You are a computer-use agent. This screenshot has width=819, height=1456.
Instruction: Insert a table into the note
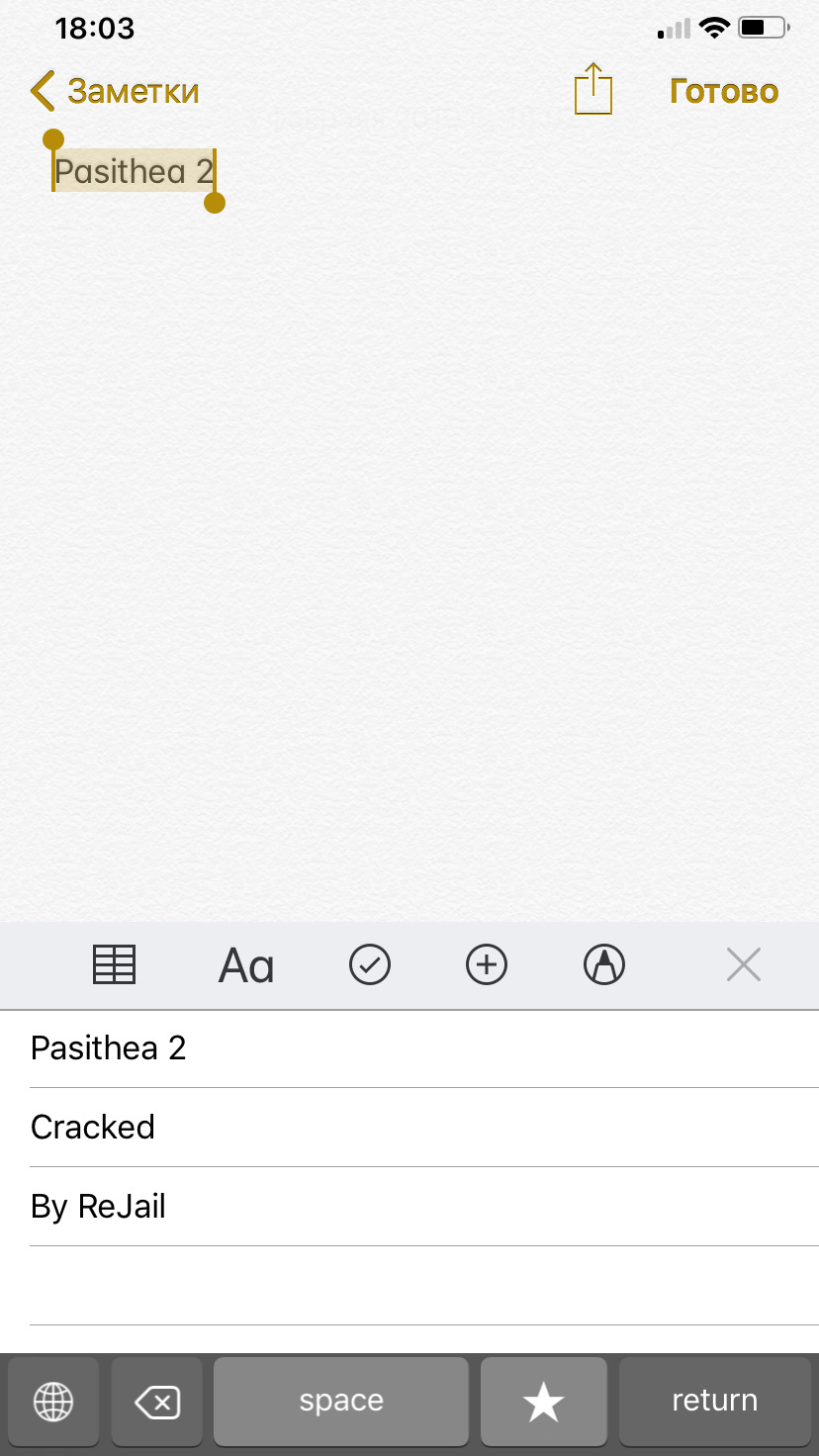[x=114, y=964]
